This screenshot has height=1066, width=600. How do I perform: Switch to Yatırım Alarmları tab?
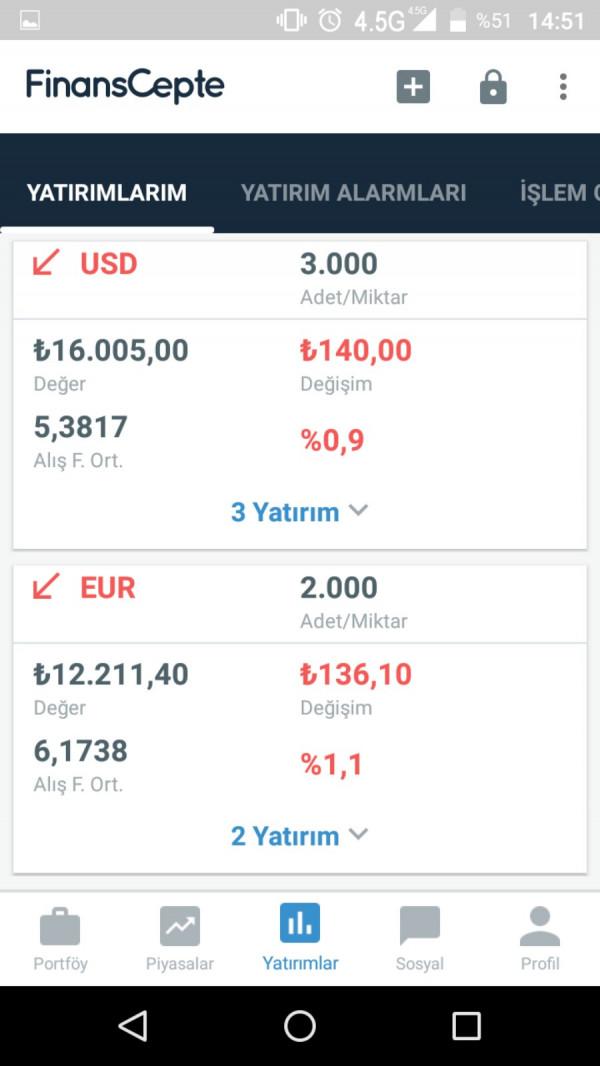pyautogui.click(x=353, y=193)
